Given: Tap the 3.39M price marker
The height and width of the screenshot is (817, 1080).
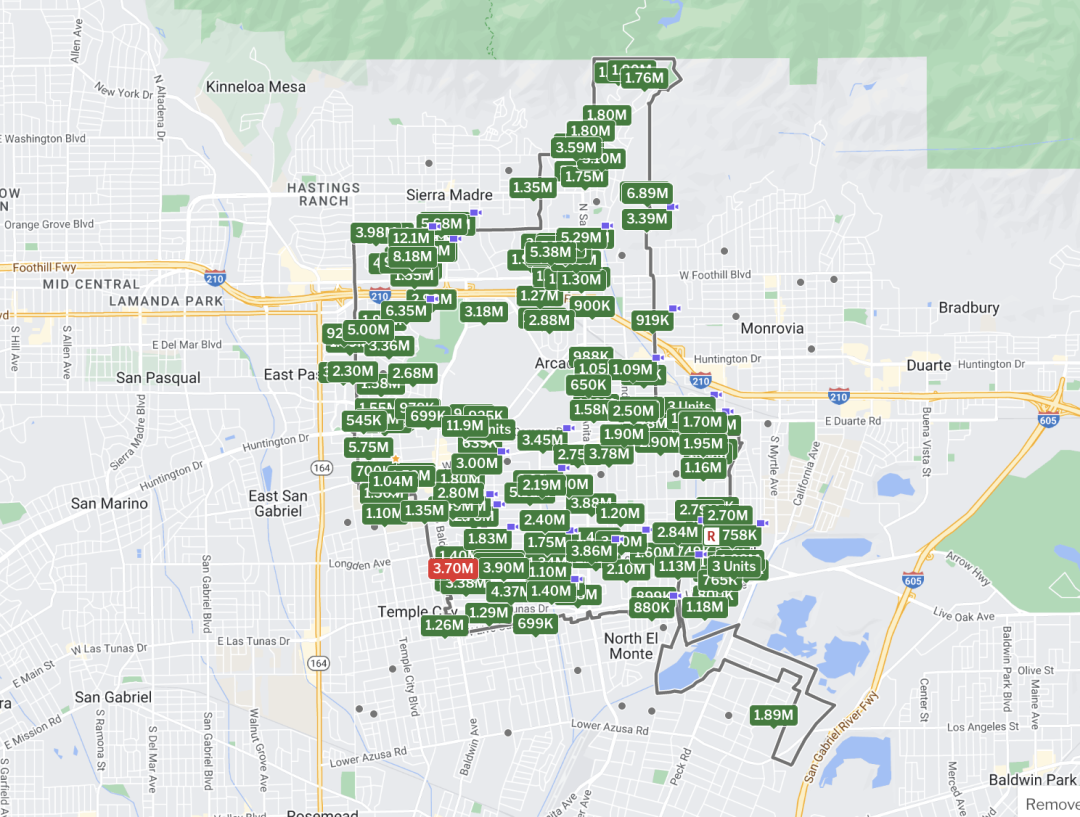Looking at the screenshot, I should [x=646, y=219].
